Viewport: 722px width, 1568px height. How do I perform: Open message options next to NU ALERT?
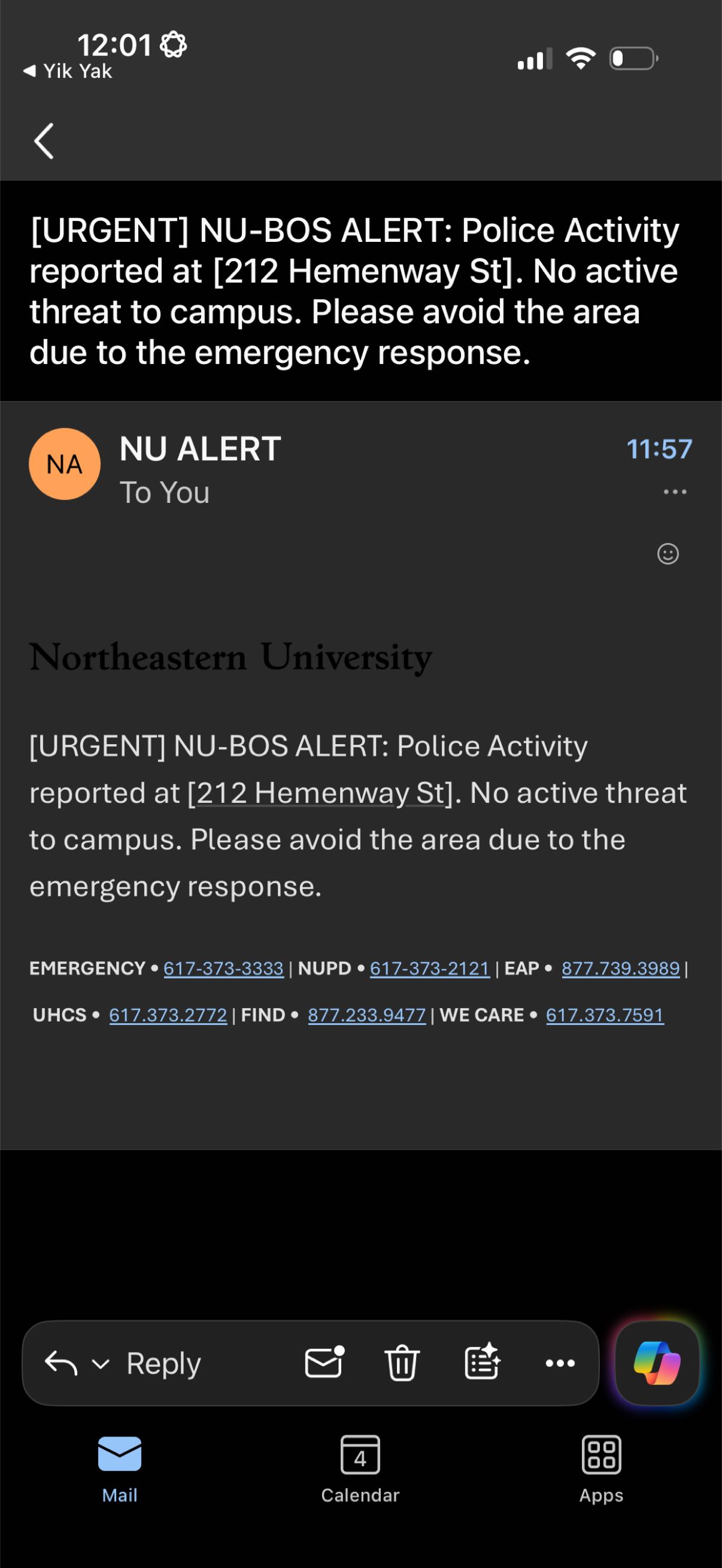(675, 492)
